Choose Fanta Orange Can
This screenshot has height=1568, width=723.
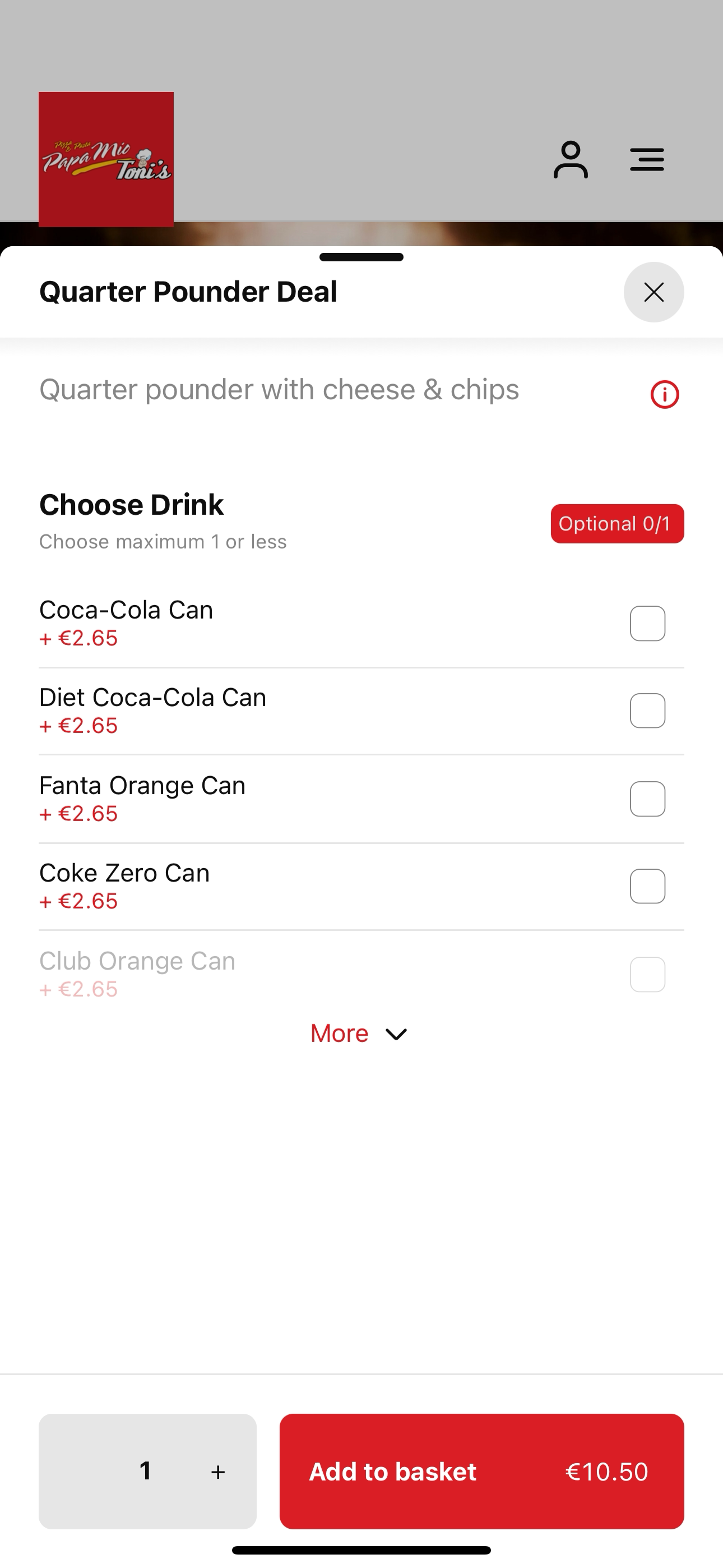pyautogui.click(x=647, y=799)
